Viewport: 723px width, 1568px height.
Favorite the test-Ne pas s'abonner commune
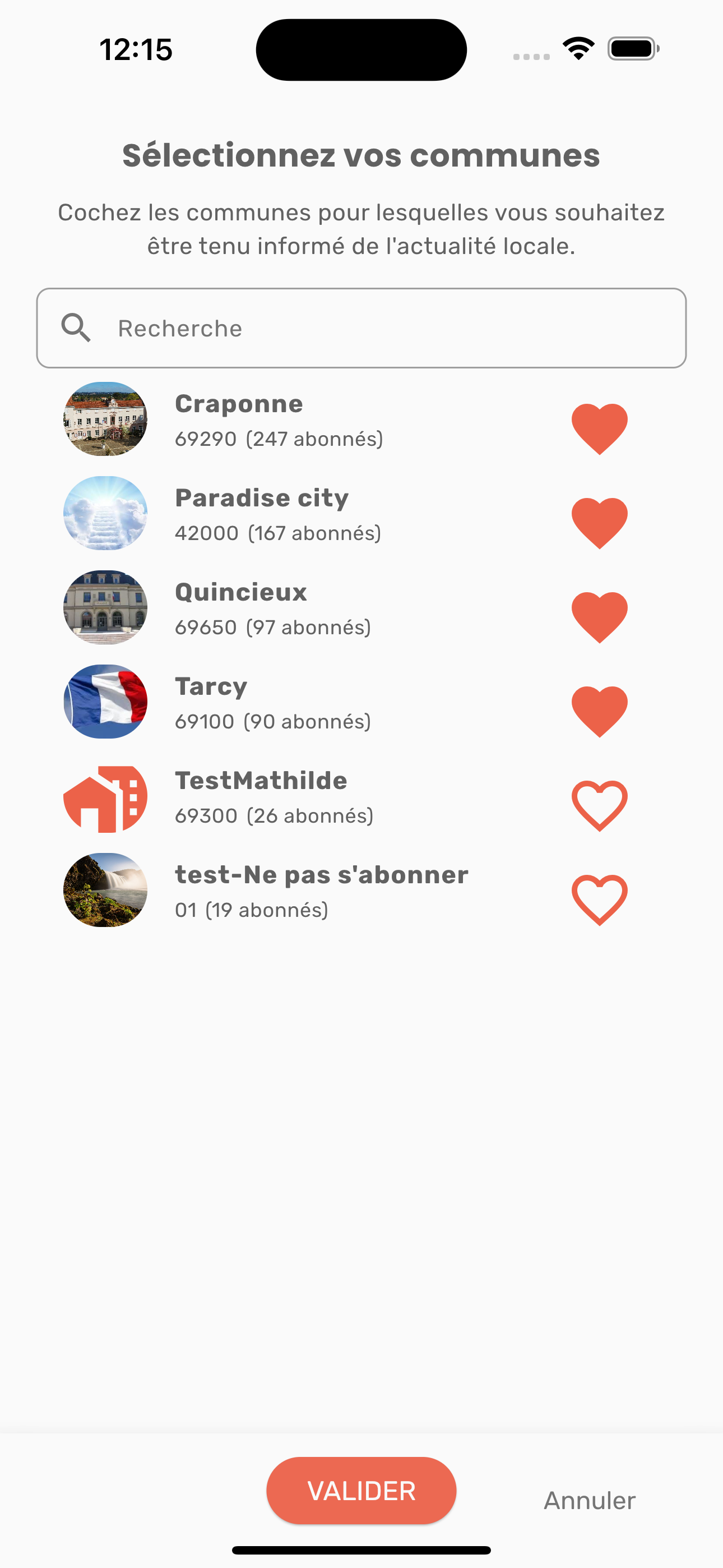pyautogui.click(x=599, y=899)
